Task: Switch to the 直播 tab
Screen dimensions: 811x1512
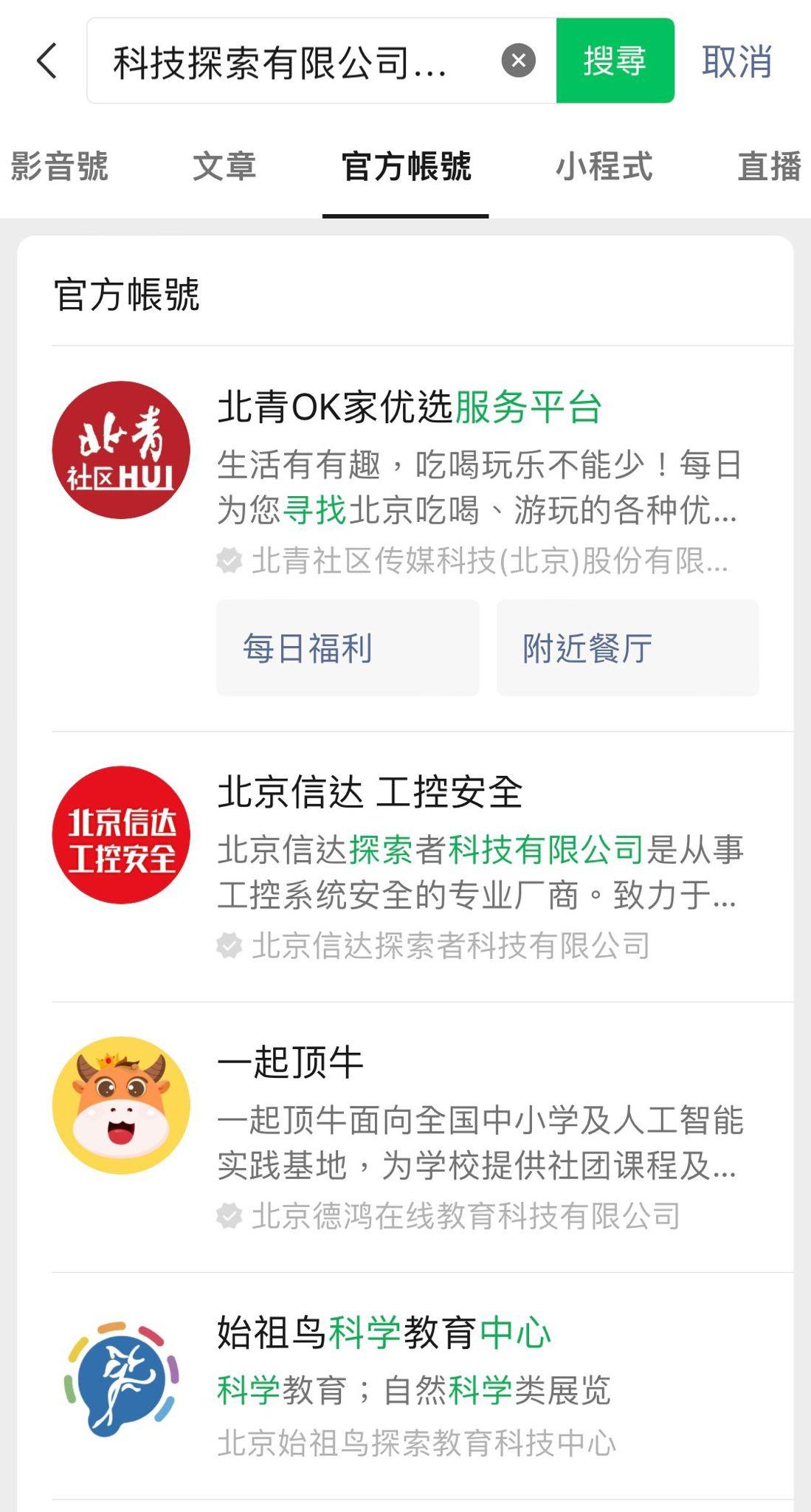Action: pyautogui.click(x=769, y=166)
